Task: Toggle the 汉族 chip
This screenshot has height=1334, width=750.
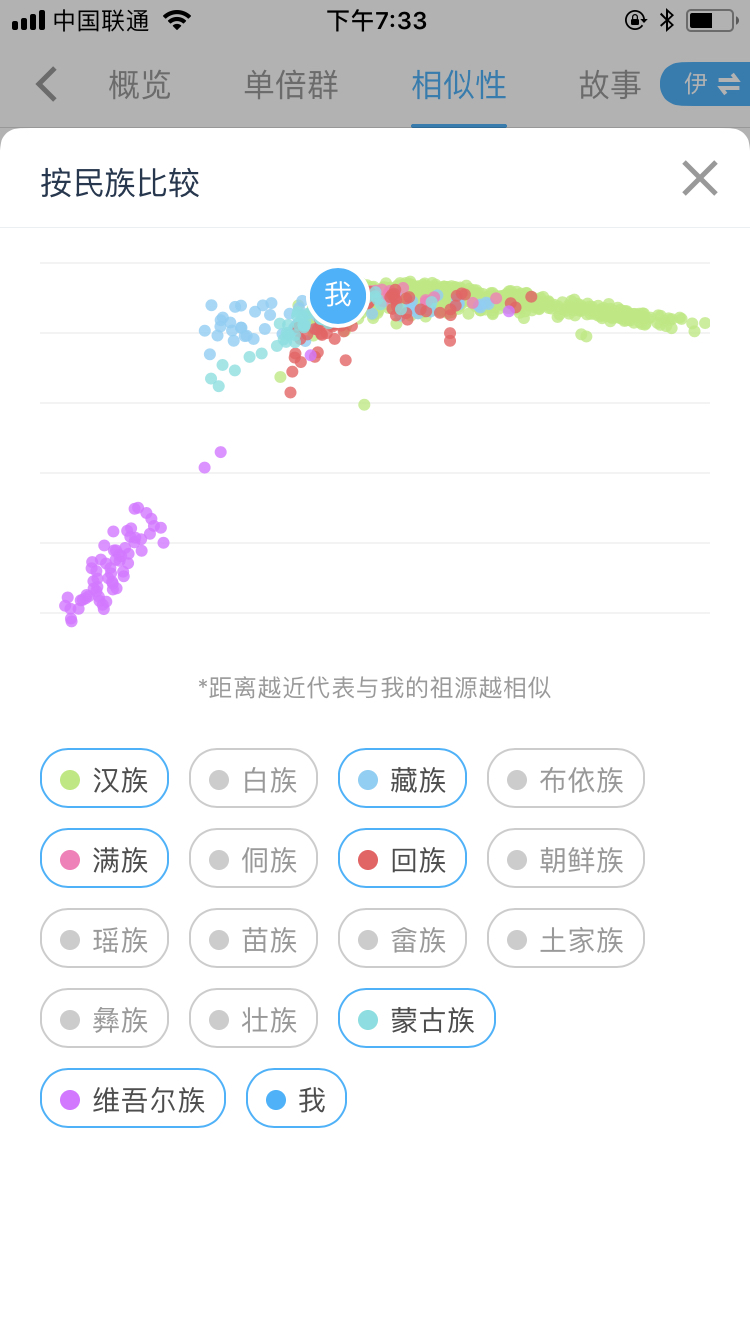Action: (105, 778)
